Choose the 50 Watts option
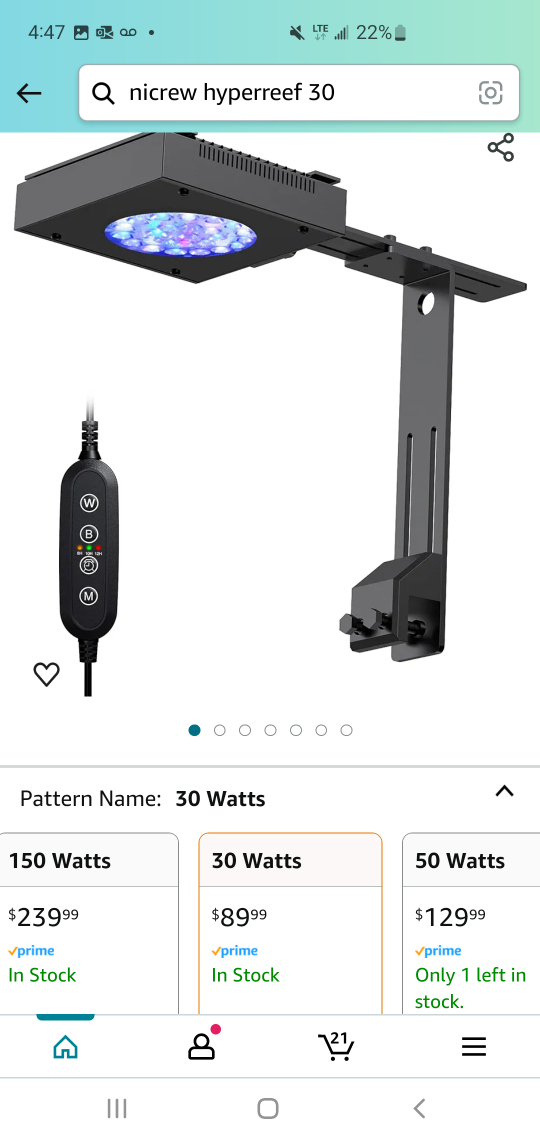The image size is (540, 1140). click(471, 923)
